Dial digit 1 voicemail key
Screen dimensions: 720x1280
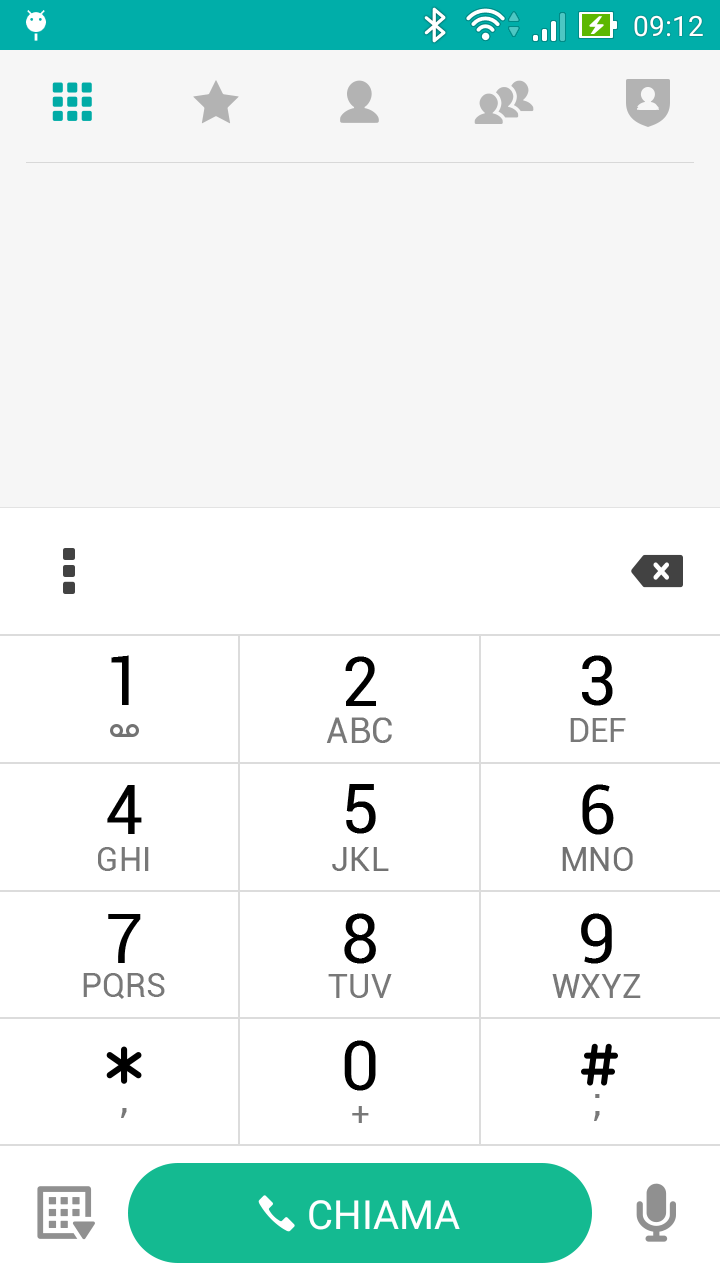tap(120, 699)
